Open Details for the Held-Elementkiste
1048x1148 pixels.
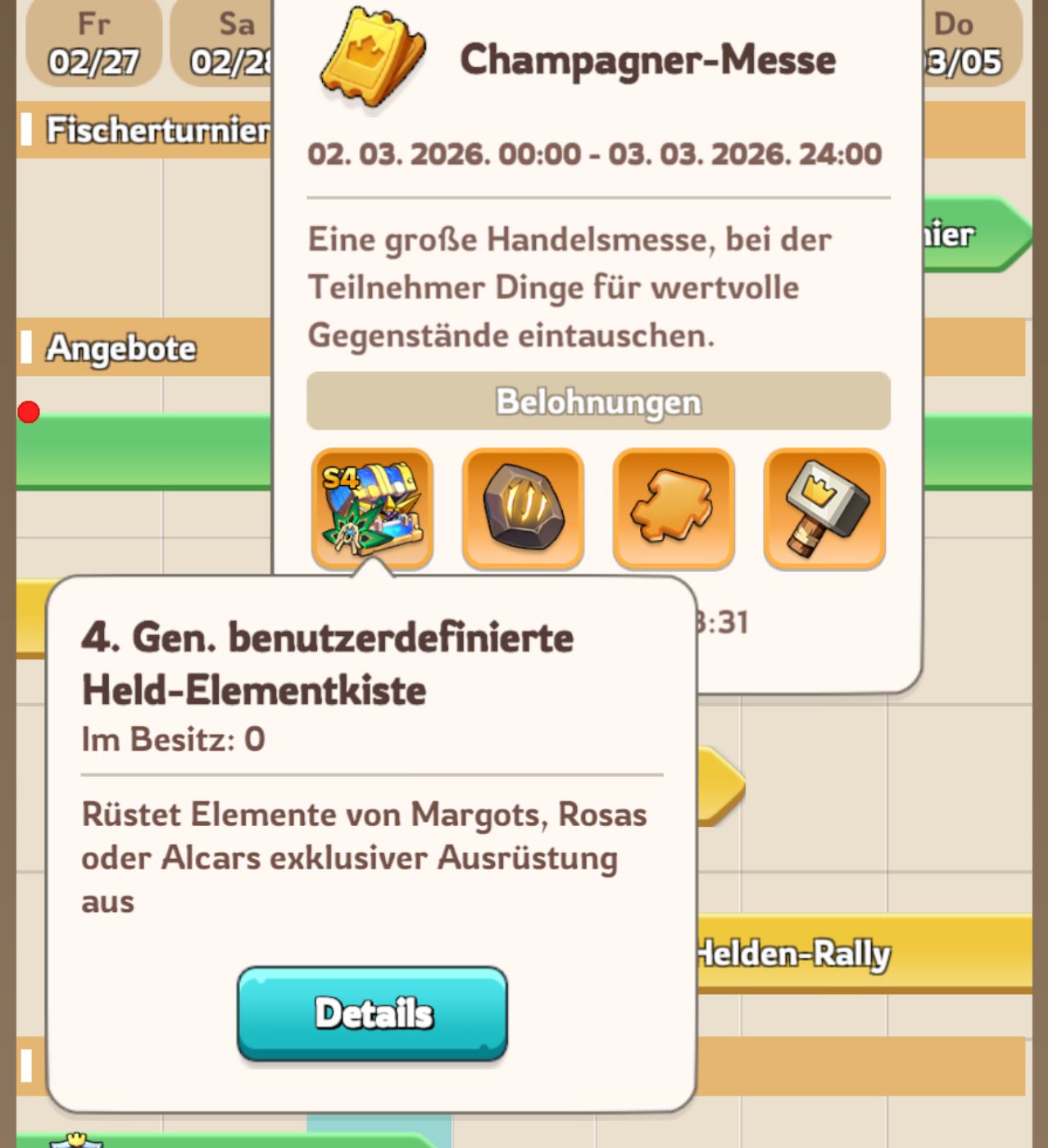372,1013
